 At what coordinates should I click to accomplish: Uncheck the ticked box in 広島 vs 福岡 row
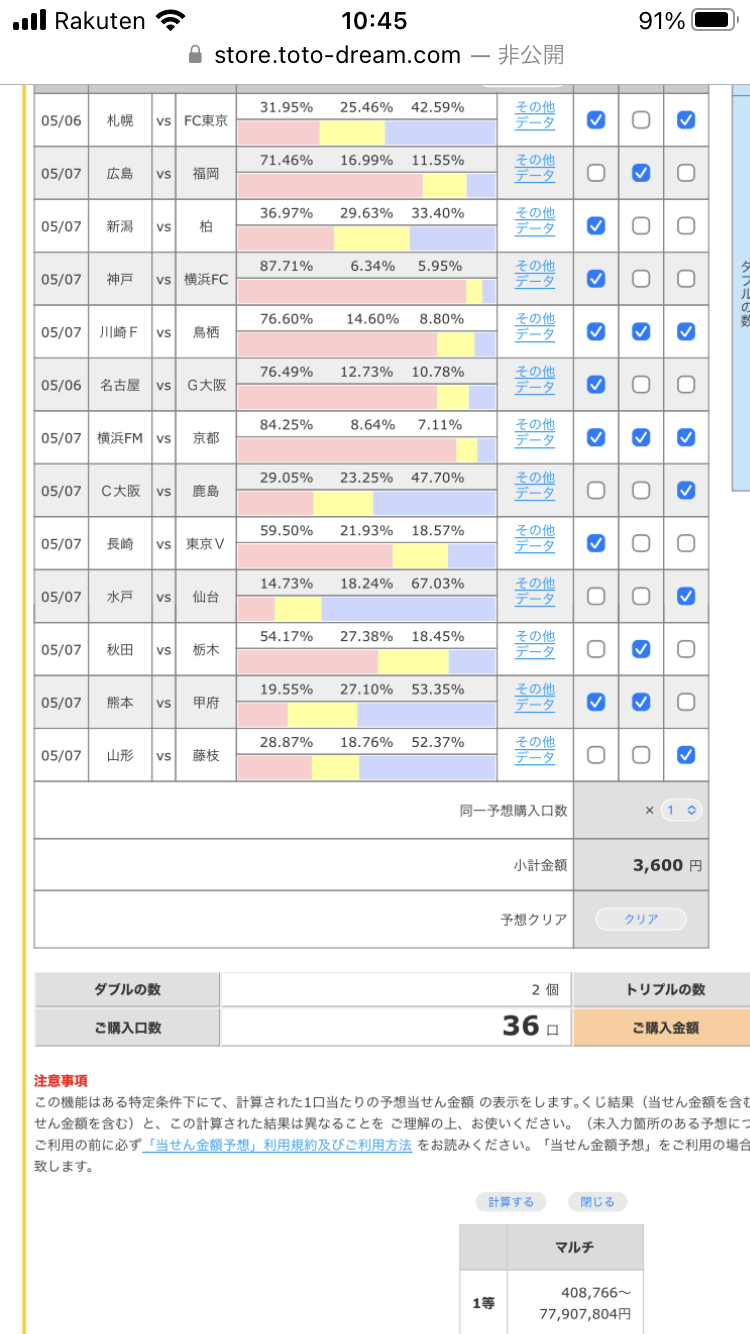pos(641,173)
